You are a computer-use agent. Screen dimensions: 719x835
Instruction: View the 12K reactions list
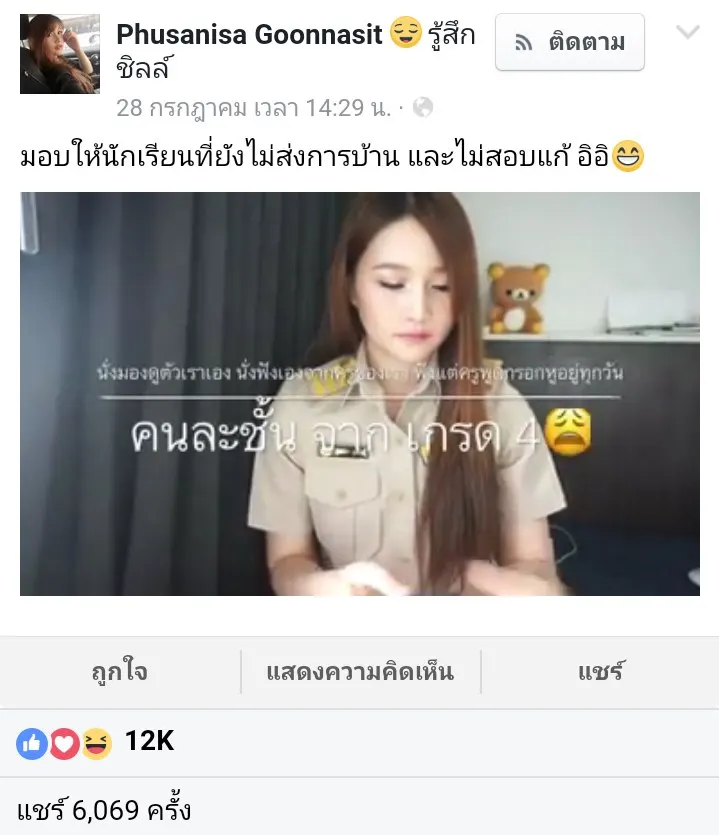tap(97, 742)
